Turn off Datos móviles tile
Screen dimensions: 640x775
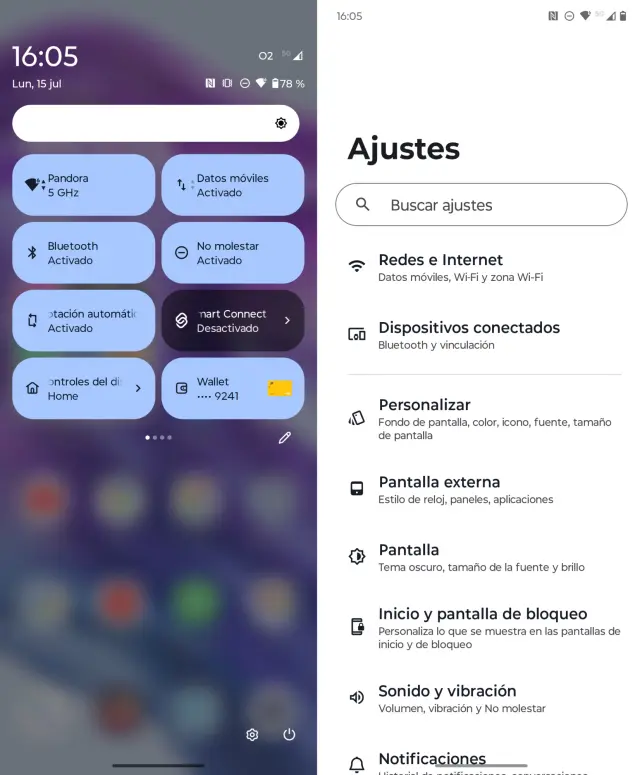click(232, 185)
